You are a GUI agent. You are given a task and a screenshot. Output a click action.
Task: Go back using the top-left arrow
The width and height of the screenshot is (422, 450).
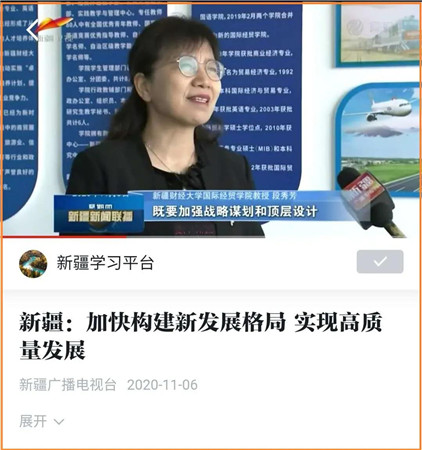33,29
